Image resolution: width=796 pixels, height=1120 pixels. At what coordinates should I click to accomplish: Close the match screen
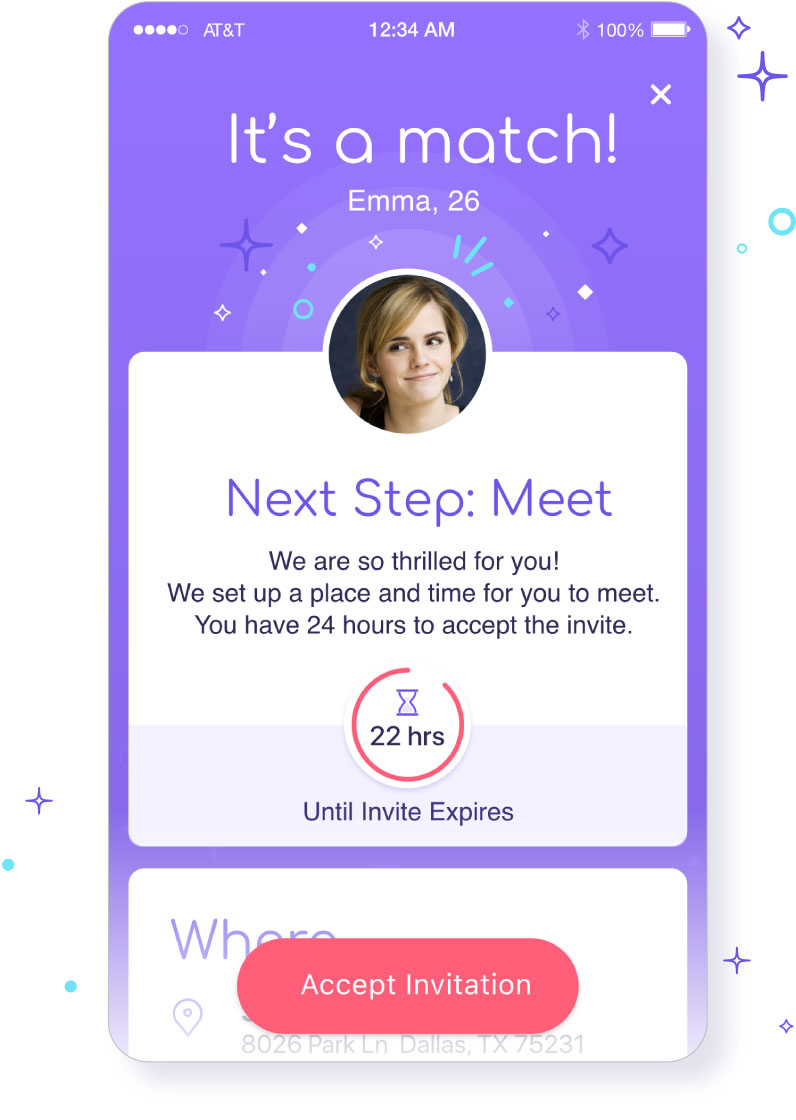[x=660, y=95]
